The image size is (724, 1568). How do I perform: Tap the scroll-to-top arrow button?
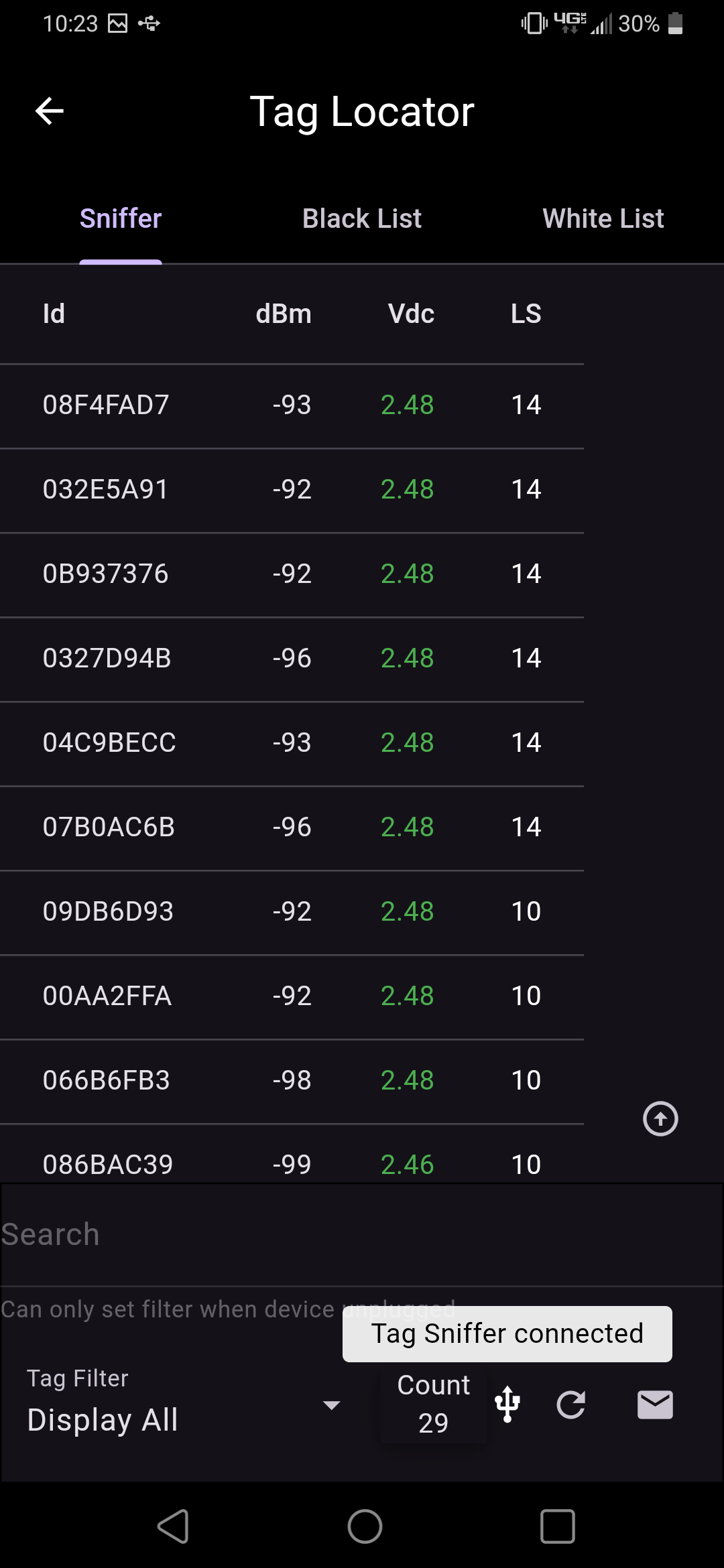[660, 1119]
